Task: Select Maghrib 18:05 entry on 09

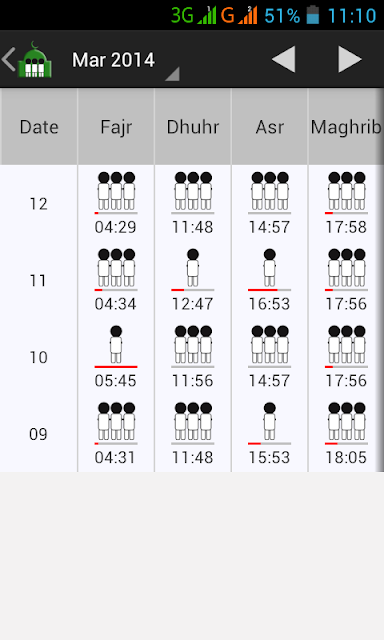Action: [x=346, y=433]
